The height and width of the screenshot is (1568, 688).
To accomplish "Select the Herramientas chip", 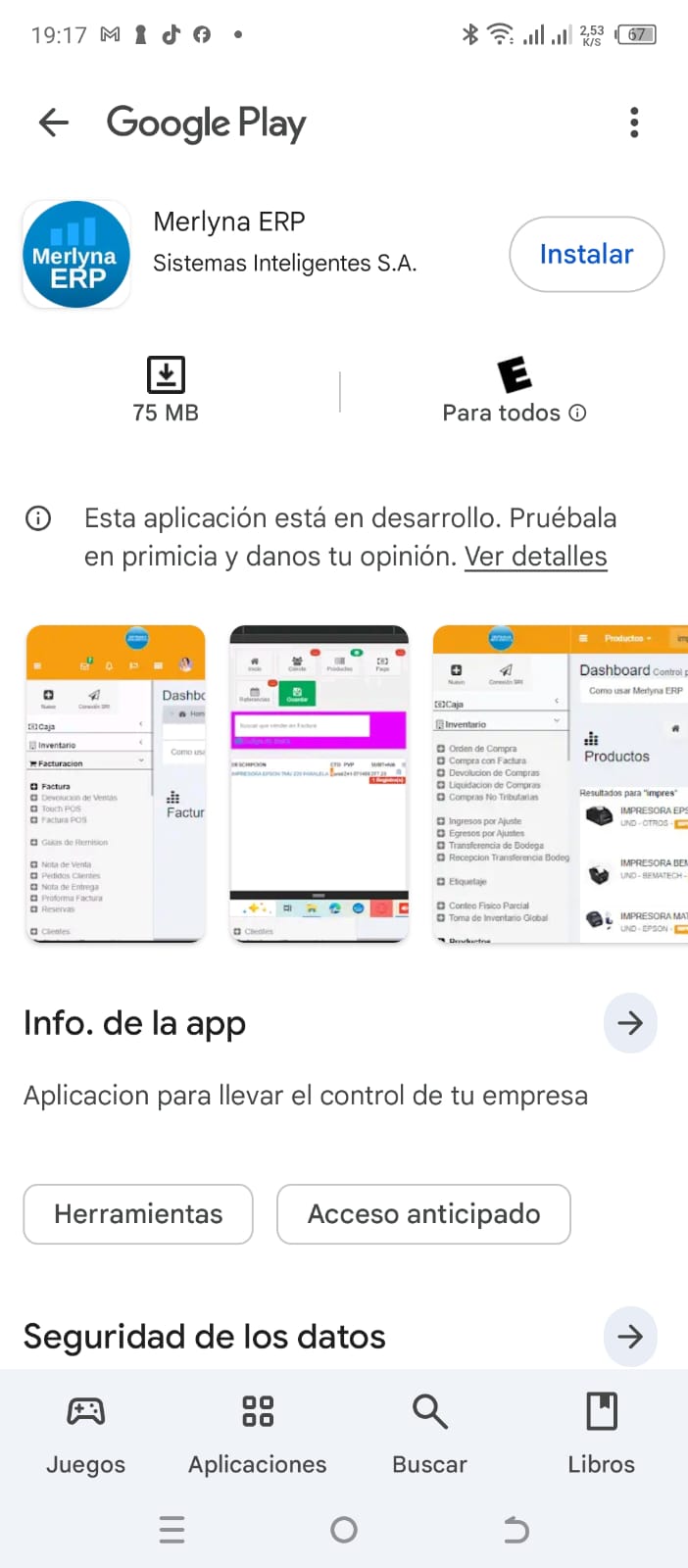I will (138, 1214).
